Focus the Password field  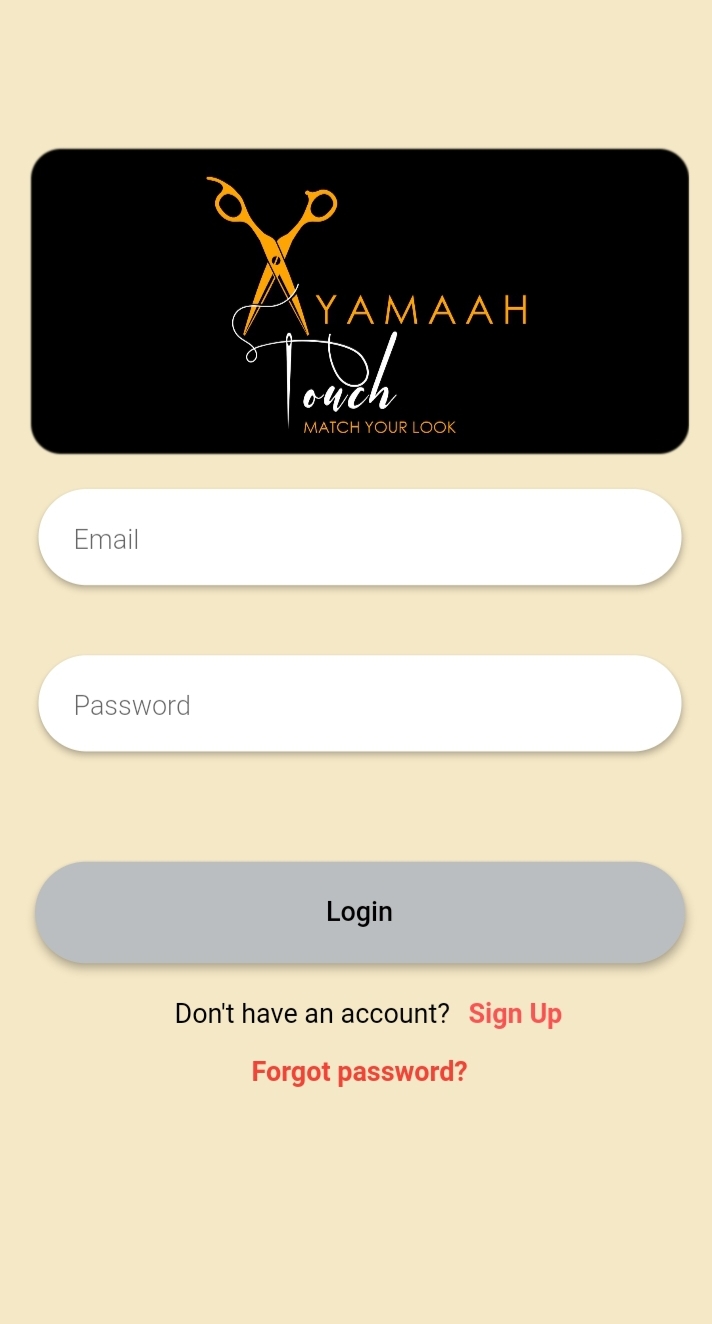pyautogui.click(x=360, y=704)
